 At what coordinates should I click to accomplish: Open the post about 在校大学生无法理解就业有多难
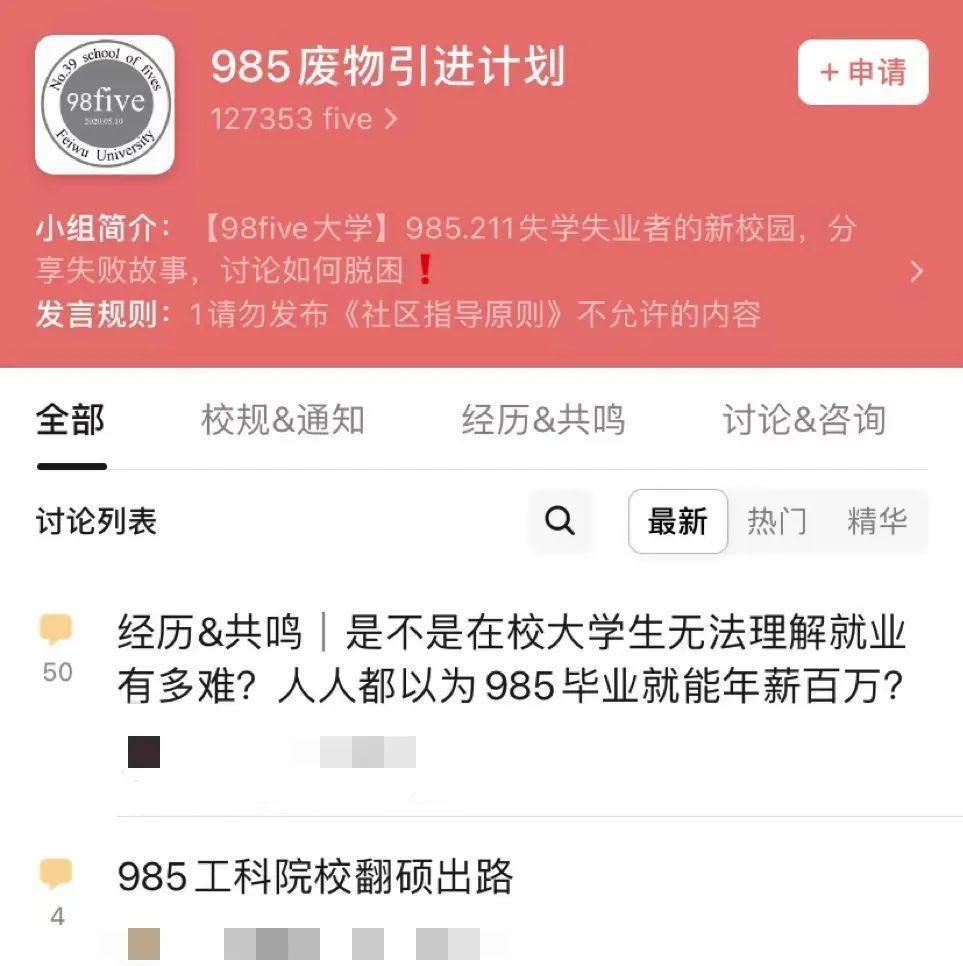(511, 660)
